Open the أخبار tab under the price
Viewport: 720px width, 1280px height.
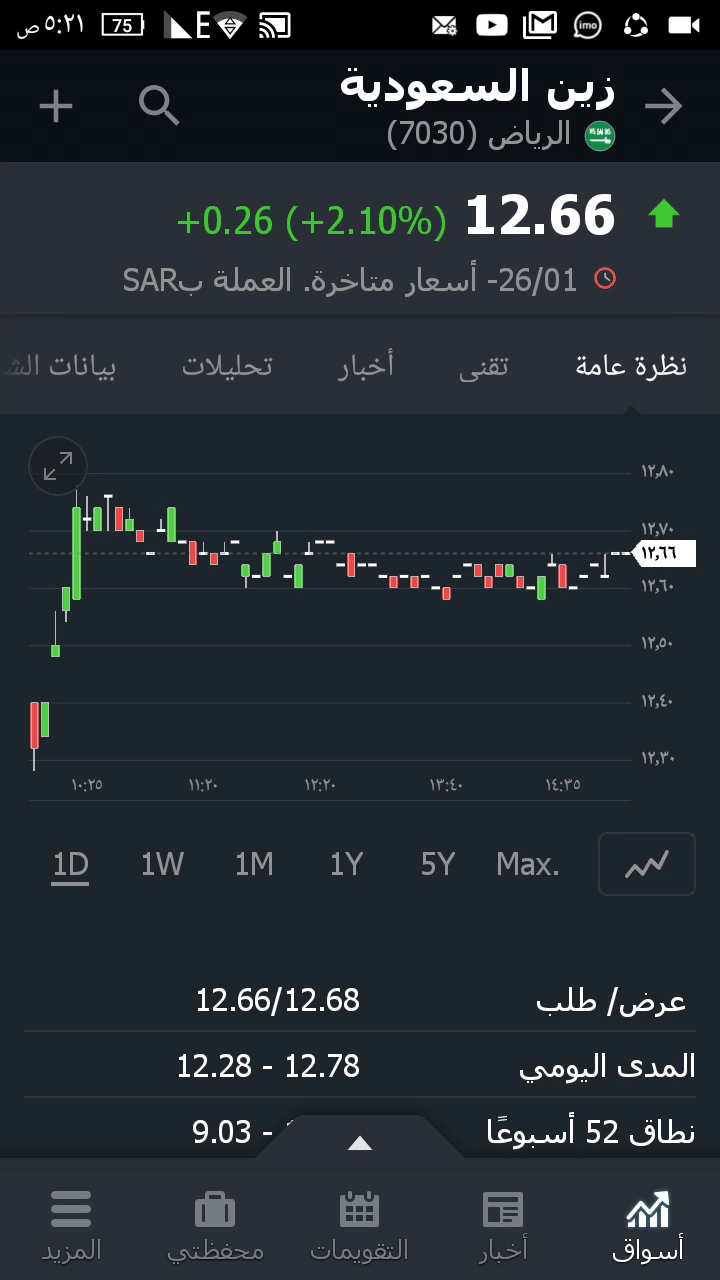point(366,366)
